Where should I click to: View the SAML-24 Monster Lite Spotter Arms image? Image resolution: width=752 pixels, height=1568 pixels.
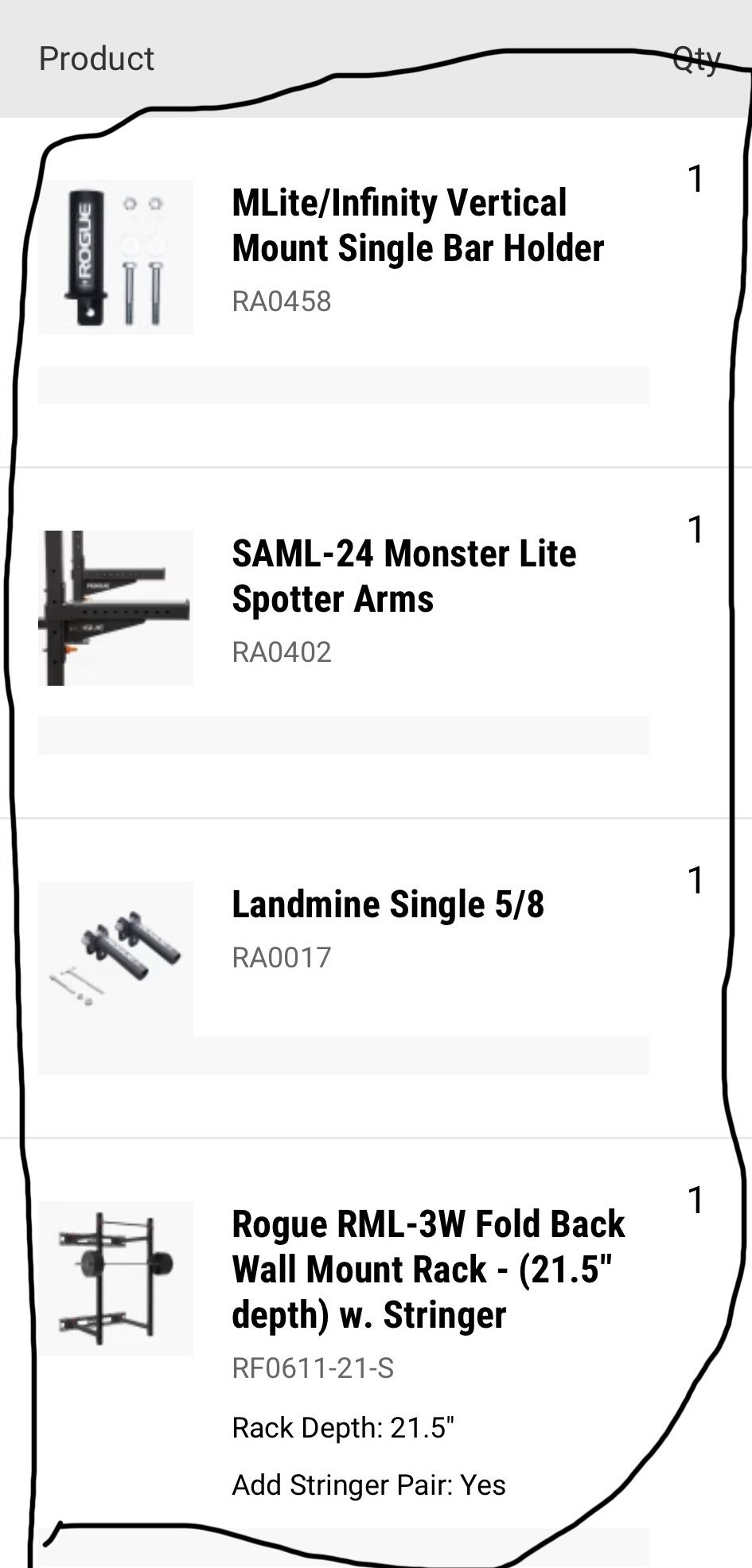pyautogui.click(x=116, y=607)
